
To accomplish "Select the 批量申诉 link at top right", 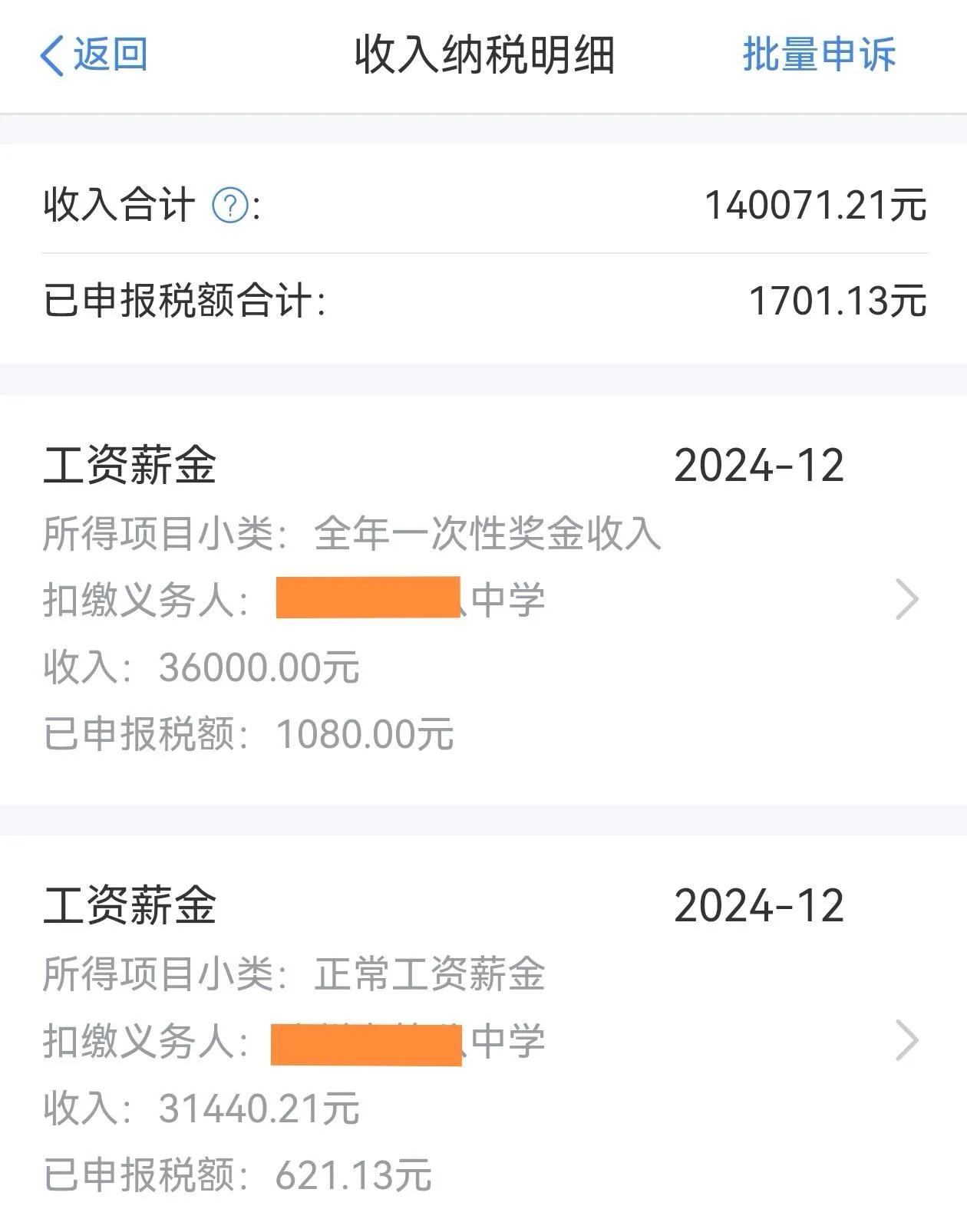I will [818, 54].
